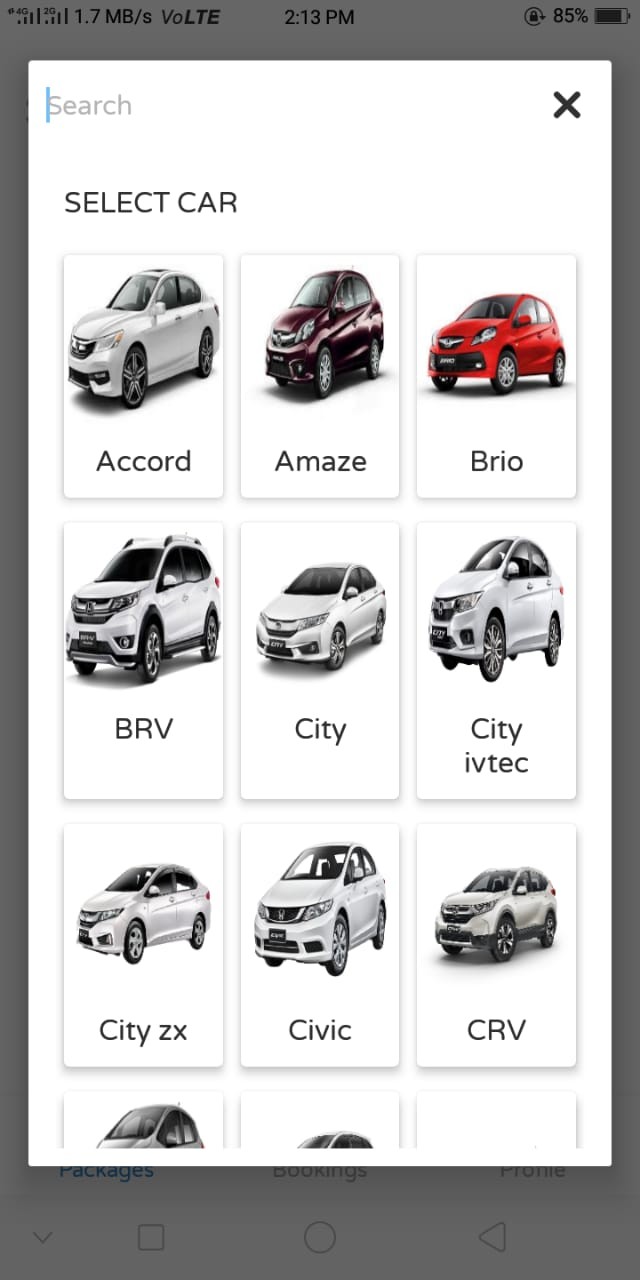This screenshot has width=640, height=1280.
Task: Close the Select Car dialog
Action: (x=567, y=105)
